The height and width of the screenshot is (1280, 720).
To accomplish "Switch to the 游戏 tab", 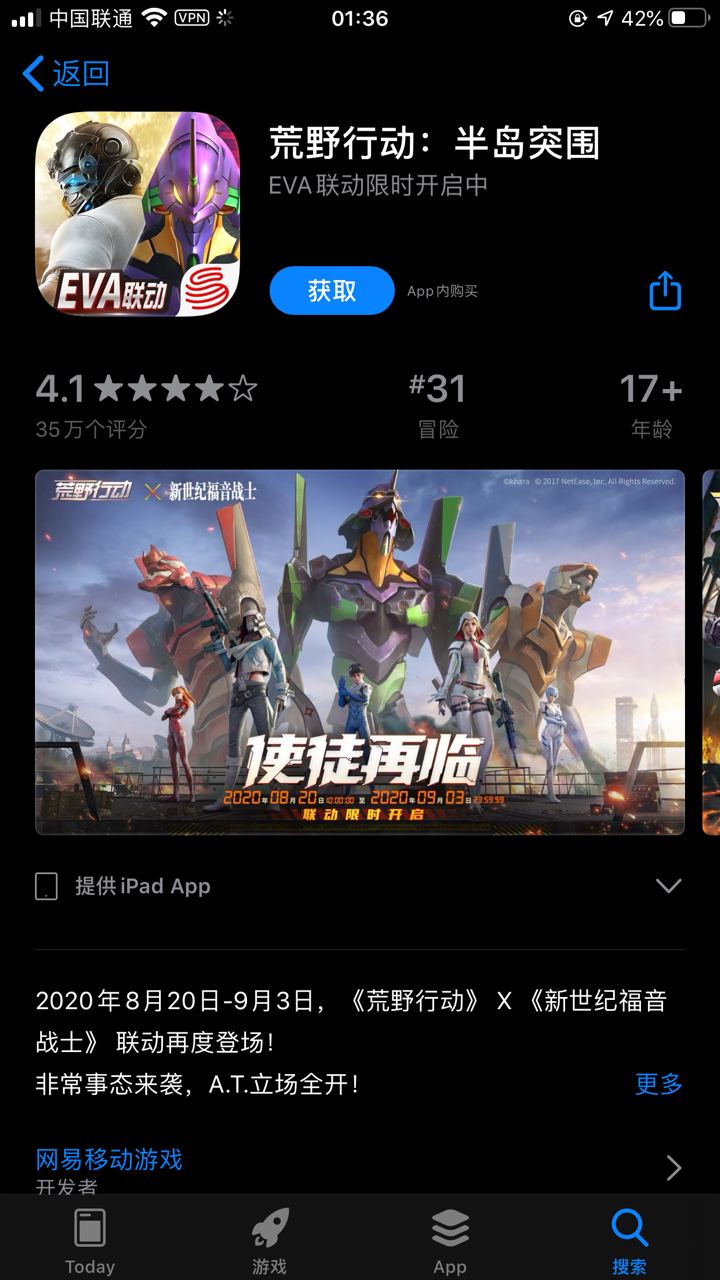I will [270, 1240].
